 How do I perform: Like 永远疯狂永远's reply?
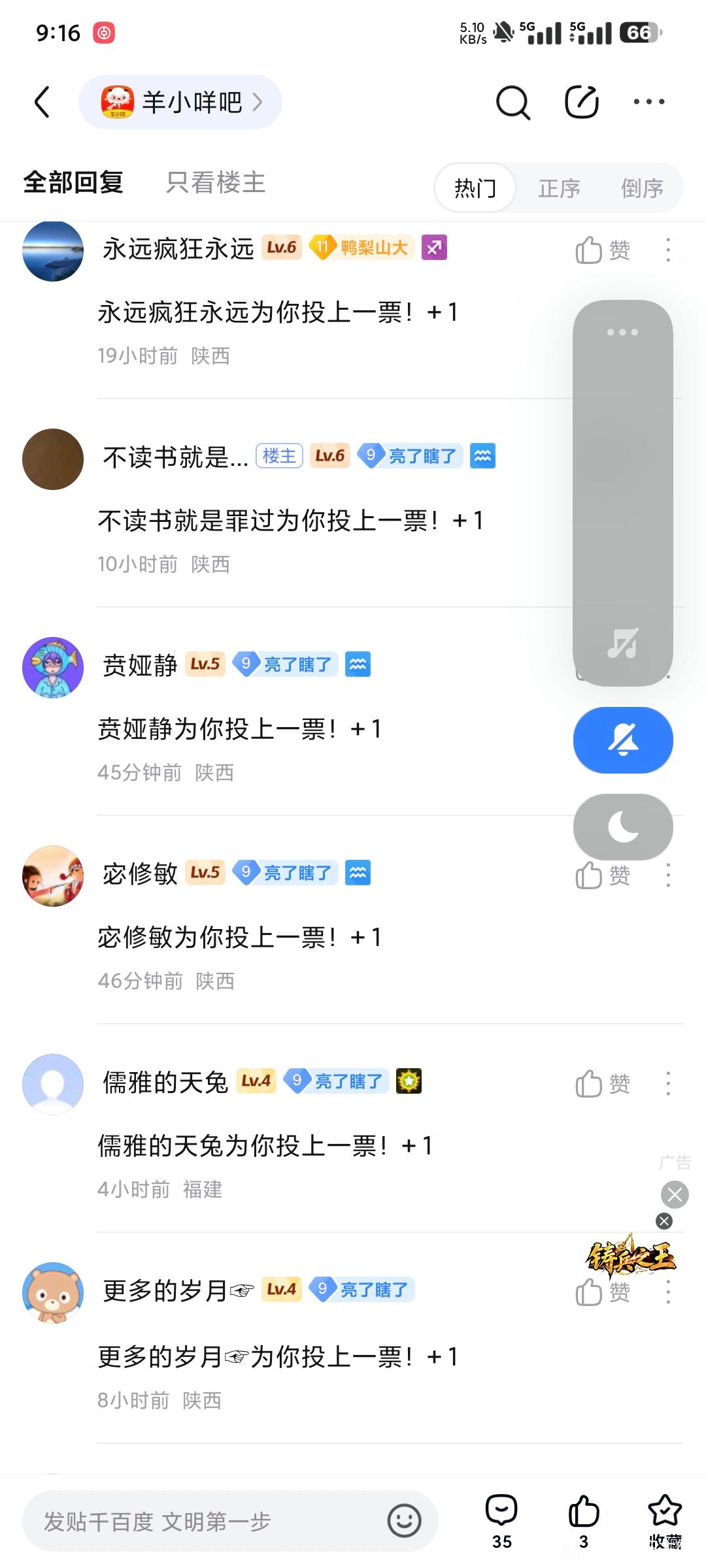(602, 250)
